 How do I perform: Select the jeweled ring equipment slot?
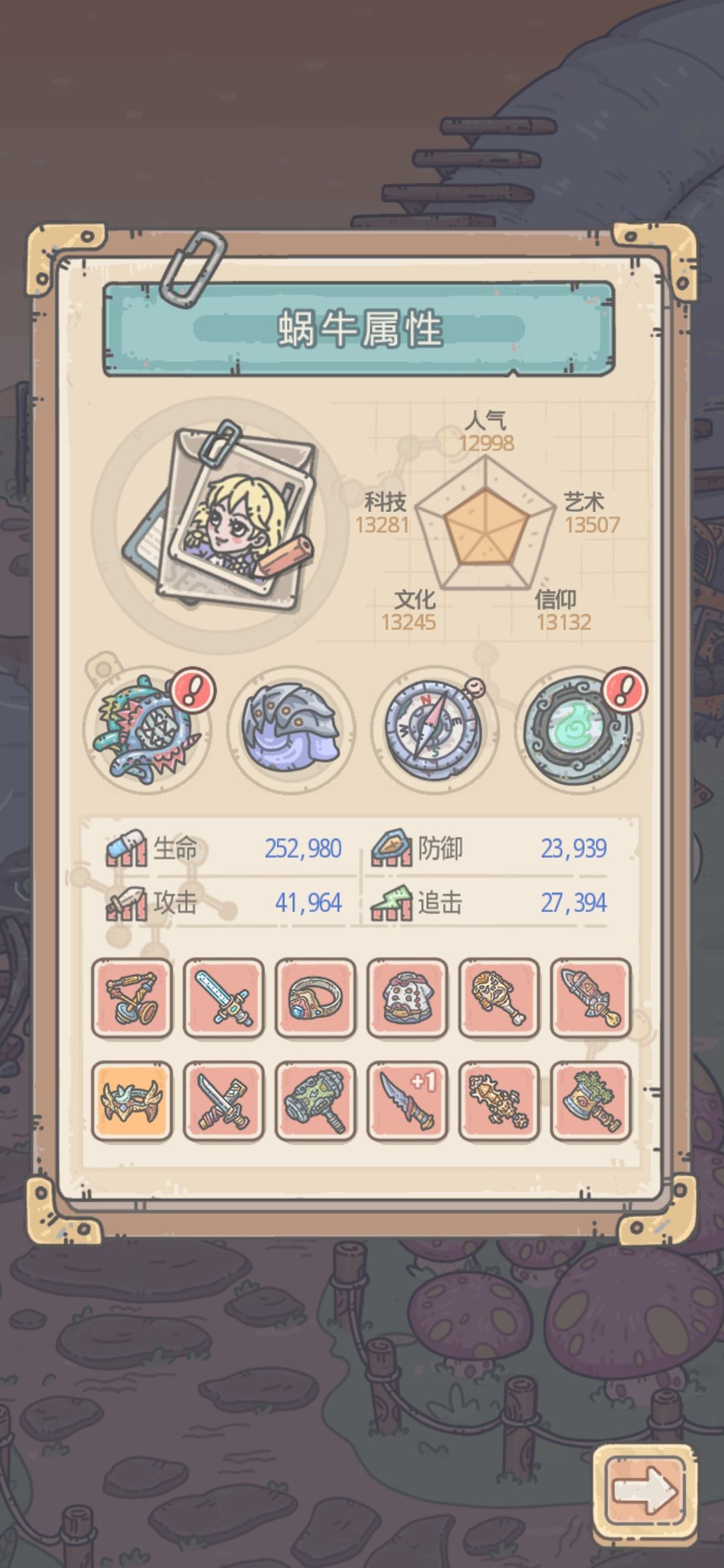pyautogui.click(x=316, y=998)
